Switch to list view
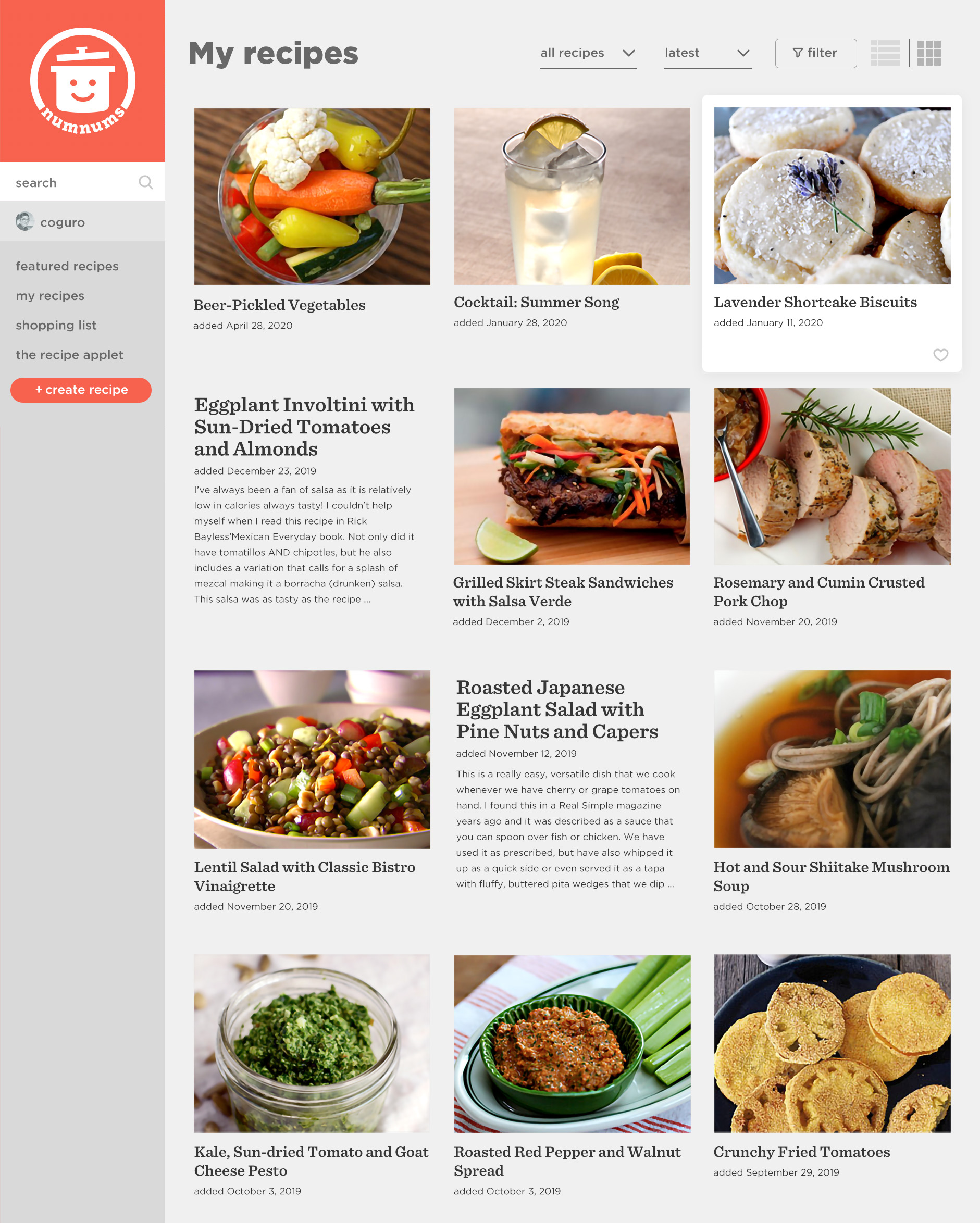This screenshot has height=1223, width=980. tap(885, 53)
